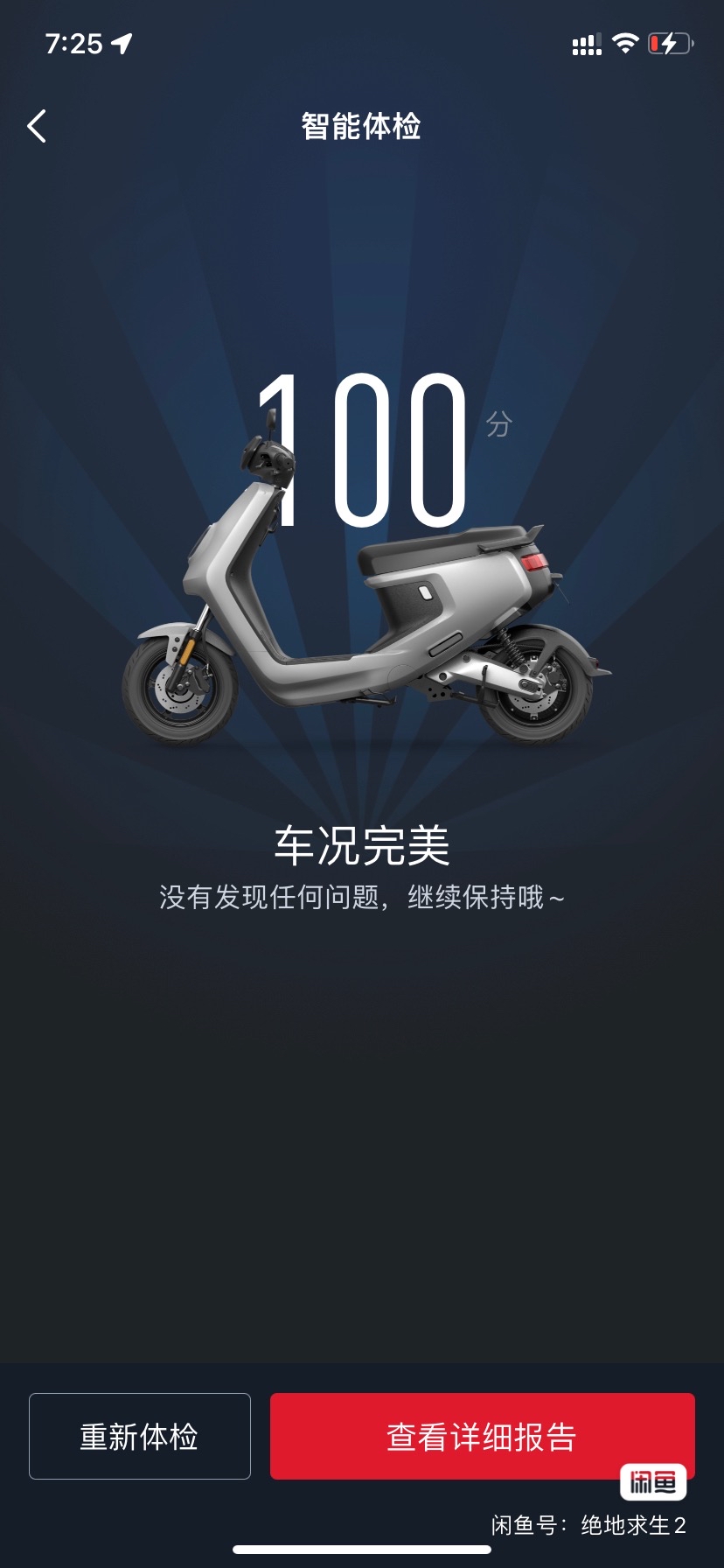The image size is (724, 1568).
Task: Open 查看详细报告 detailed report
Action: [481, 1437]
